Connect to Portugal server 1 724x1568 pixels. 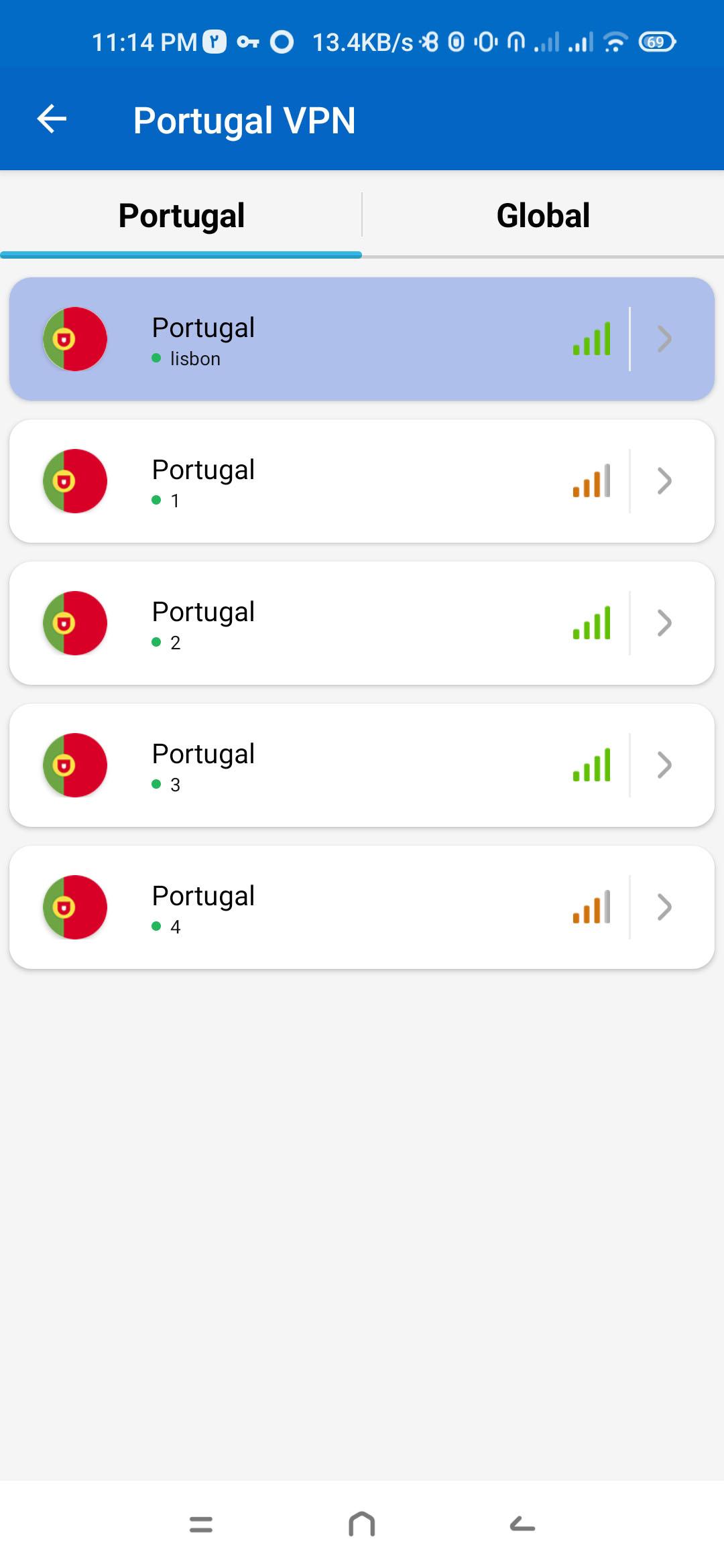362,481
